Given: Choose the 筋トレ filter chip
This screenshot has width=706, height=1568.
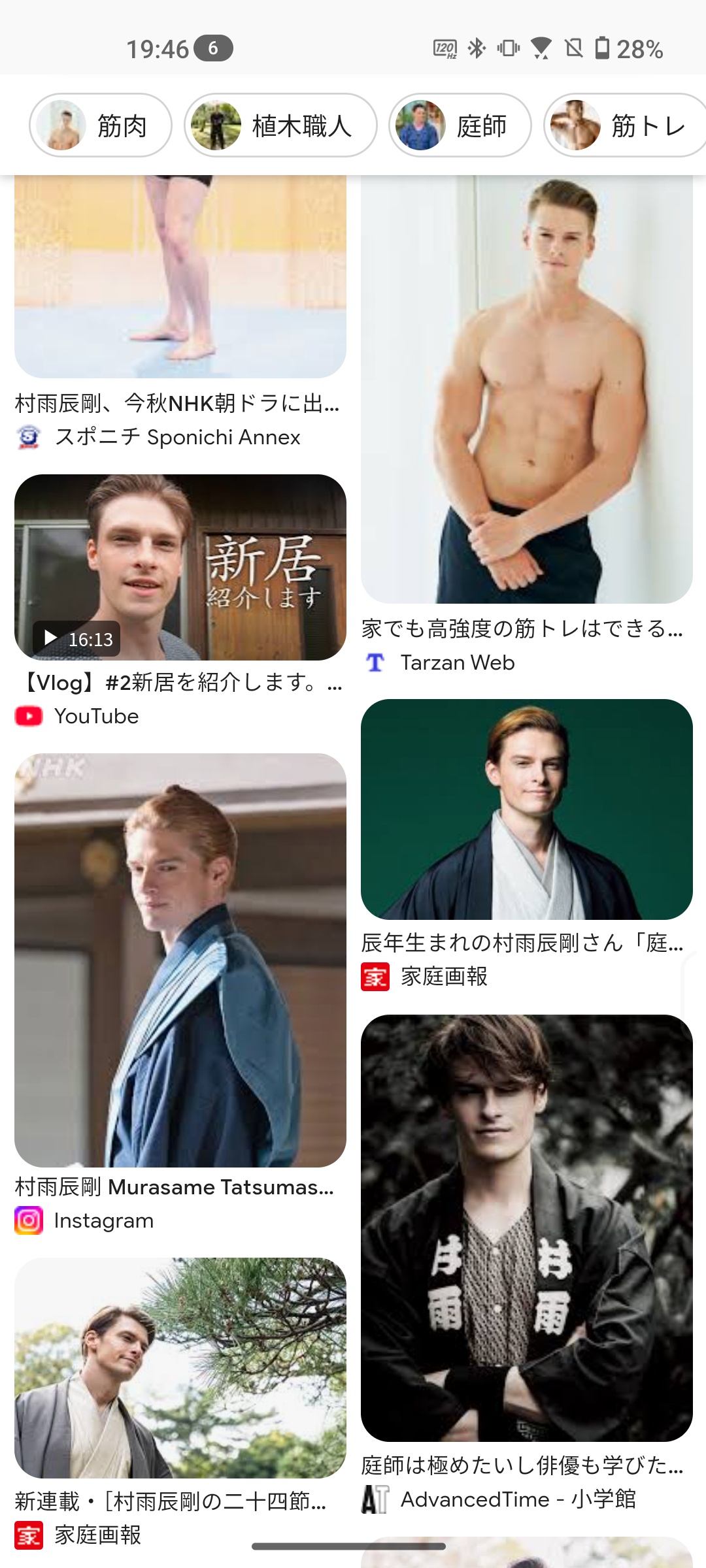Looking at the screenshot, I should tap(624, 125).
